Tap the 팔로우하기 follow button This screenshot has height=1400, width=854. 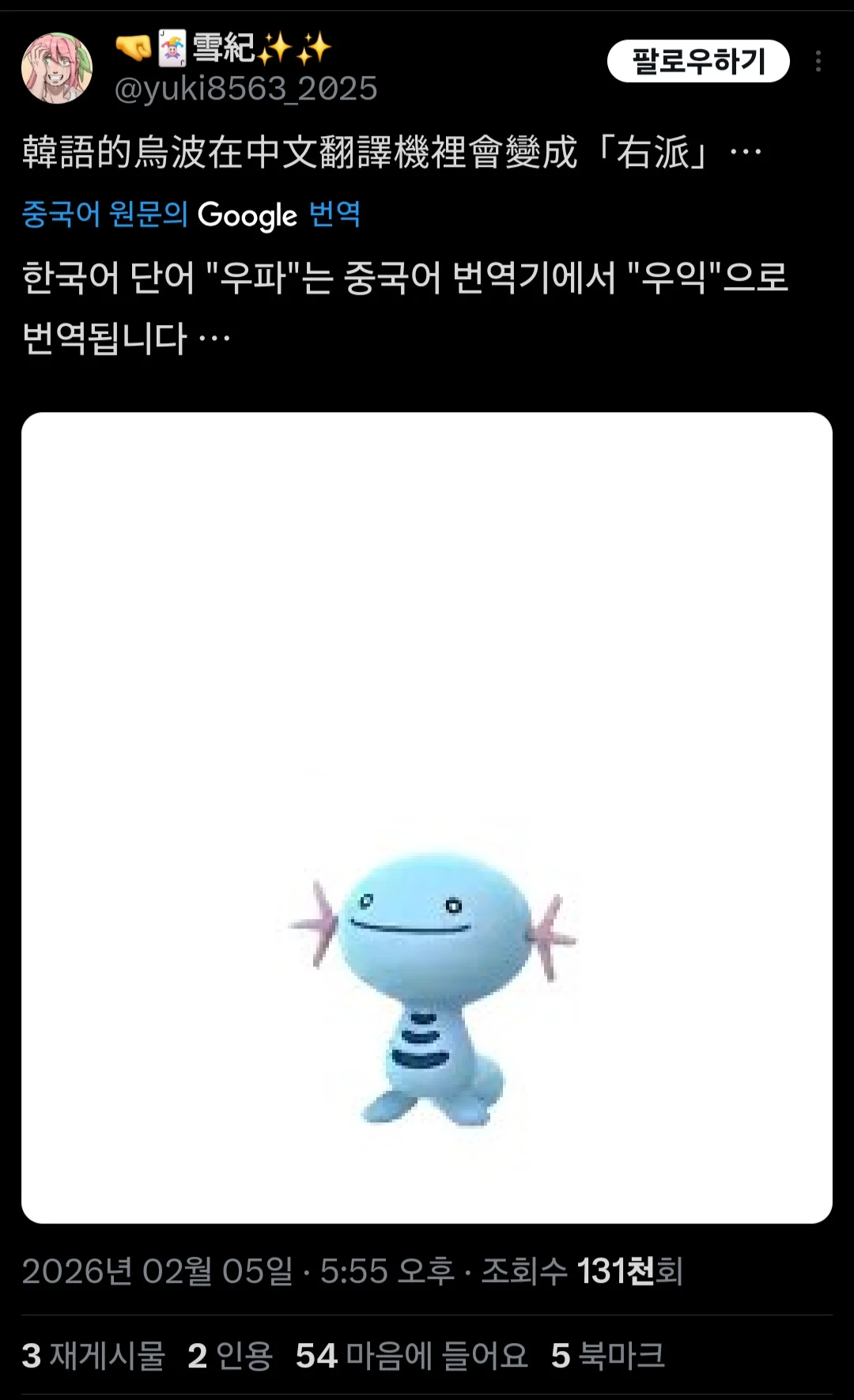click(x=697, y=61)
